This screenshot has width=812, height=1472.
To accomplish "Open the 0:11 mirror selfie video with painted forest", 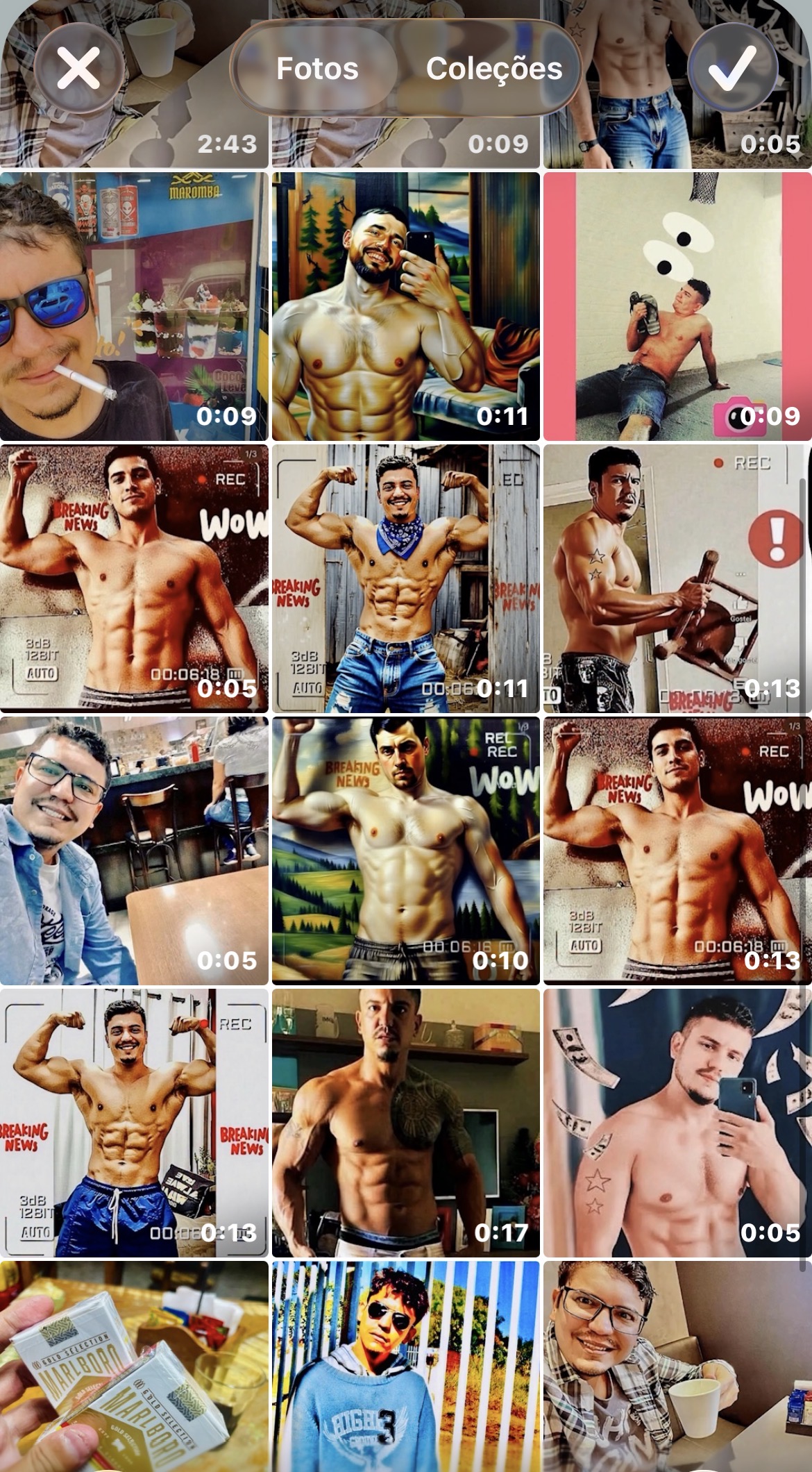I will pyautogui.click(x=405, y=307).
